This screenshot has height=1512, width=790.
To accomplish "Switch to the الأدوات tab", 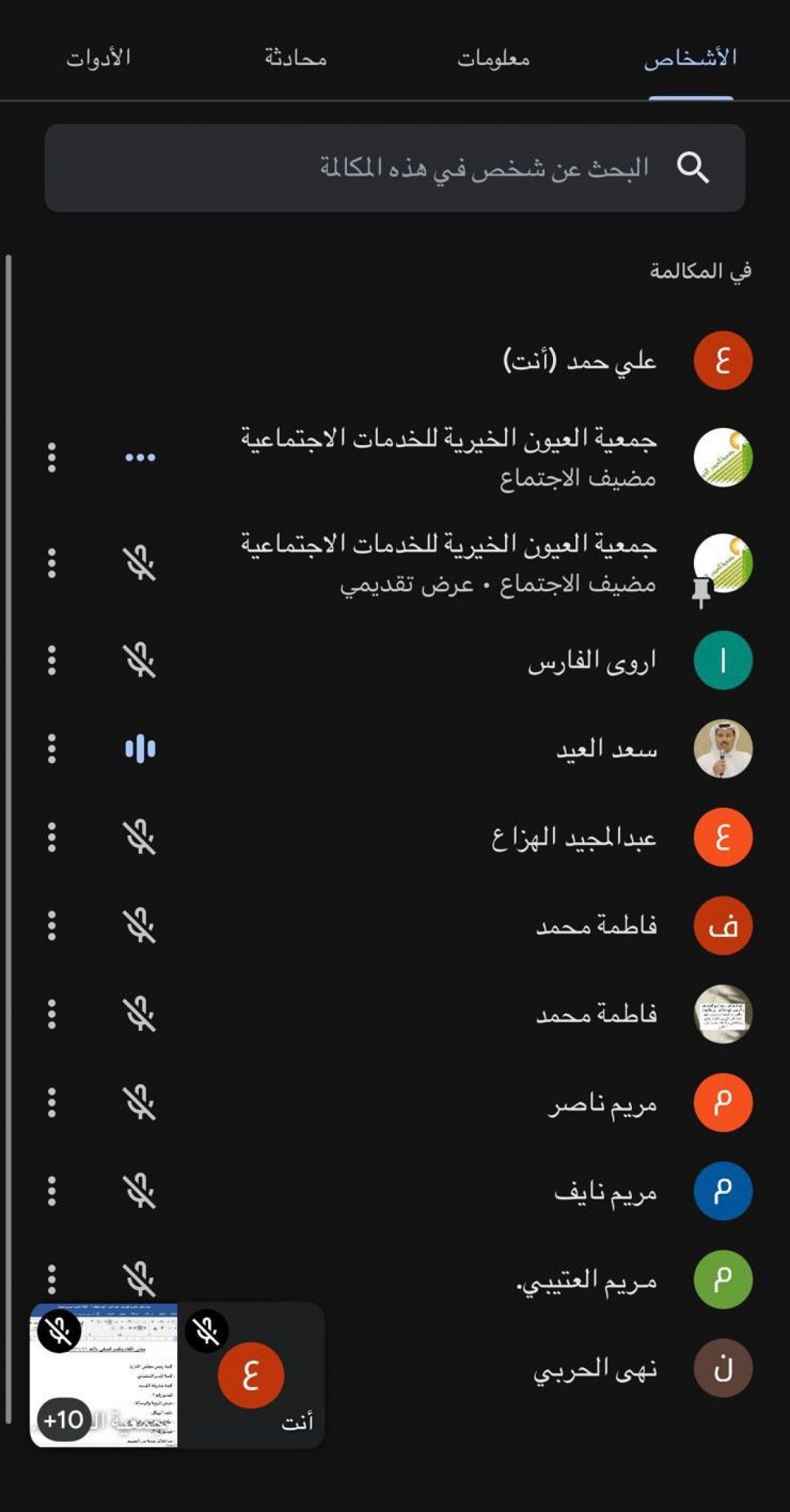I will click(98, 58).
